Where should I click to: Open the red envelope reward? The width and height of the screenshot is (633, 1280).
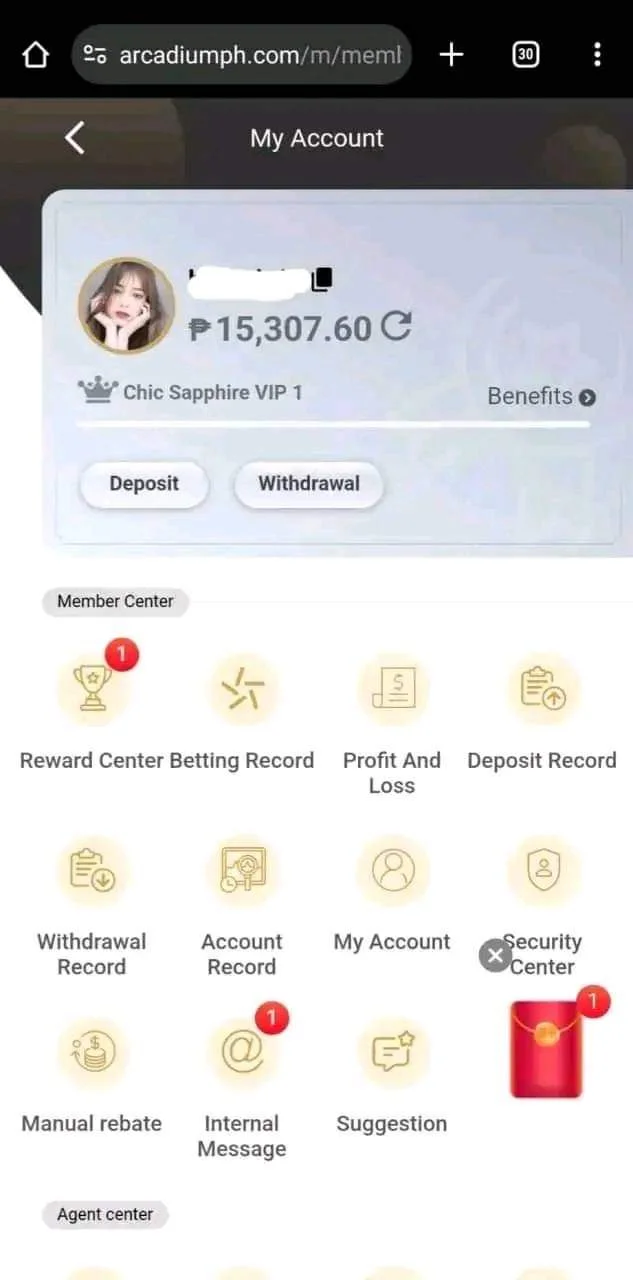[546, 1050]
